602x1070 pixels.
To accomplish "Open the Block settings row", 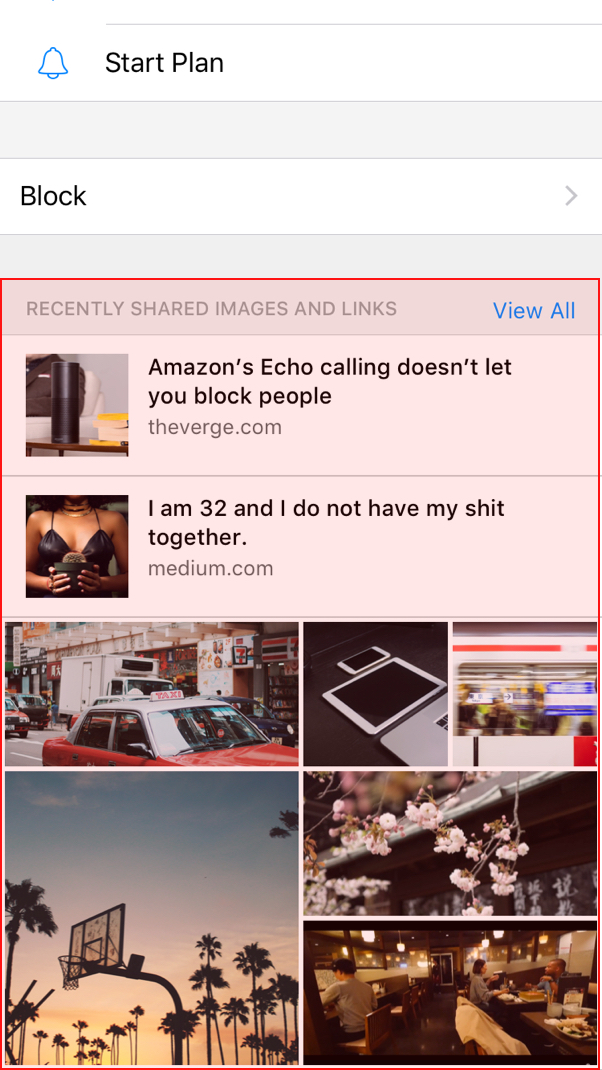I will point(300,196).
